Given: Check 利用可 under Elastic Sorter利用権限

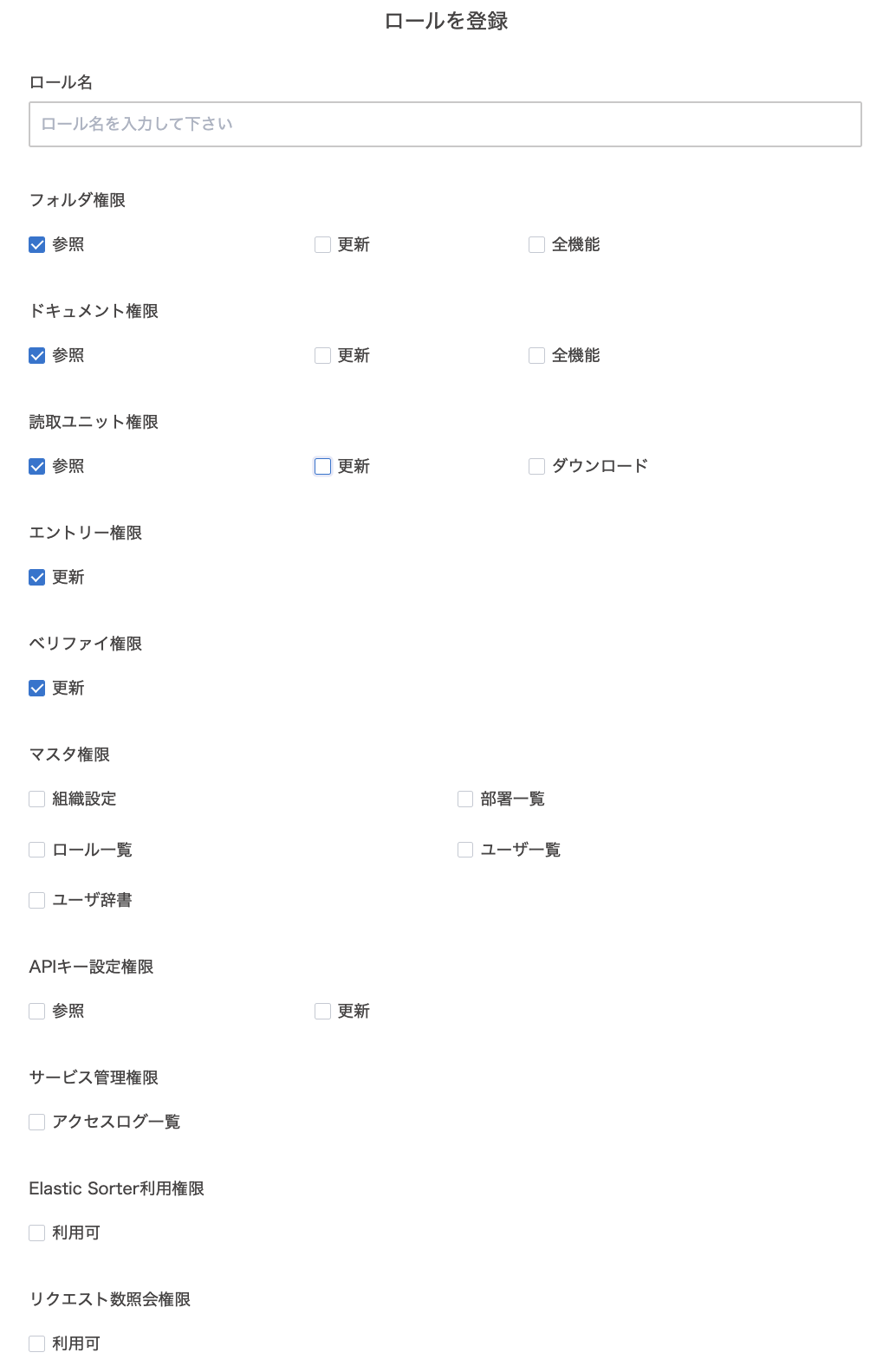Looking at the screenshot, I should coord(37,1233).
